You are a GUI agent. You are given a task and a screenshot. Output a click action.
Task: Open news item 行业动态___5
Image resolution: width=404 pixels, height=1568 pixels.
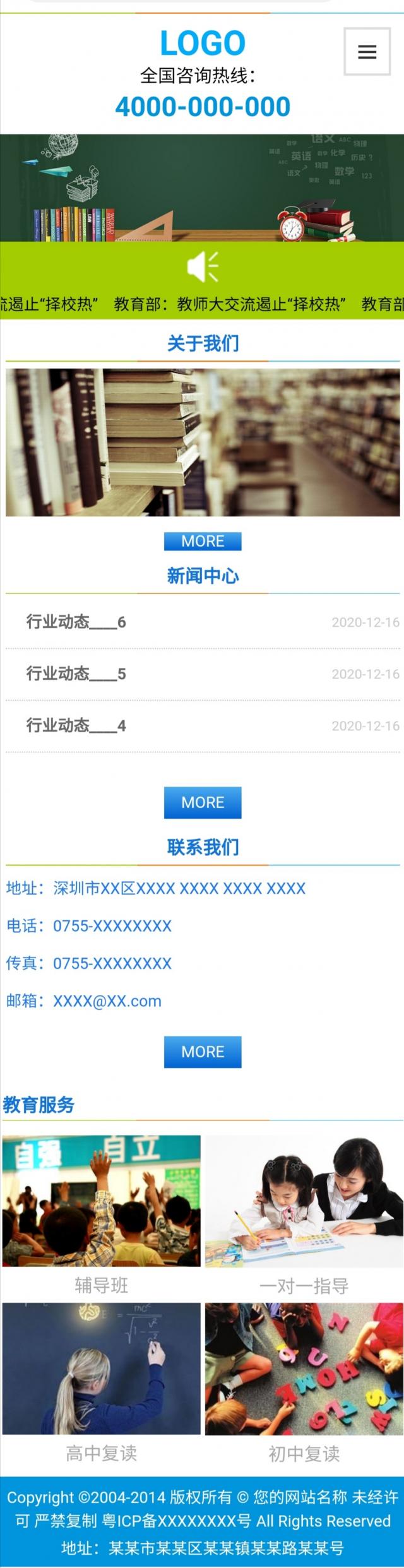click(x=76, y=674)
